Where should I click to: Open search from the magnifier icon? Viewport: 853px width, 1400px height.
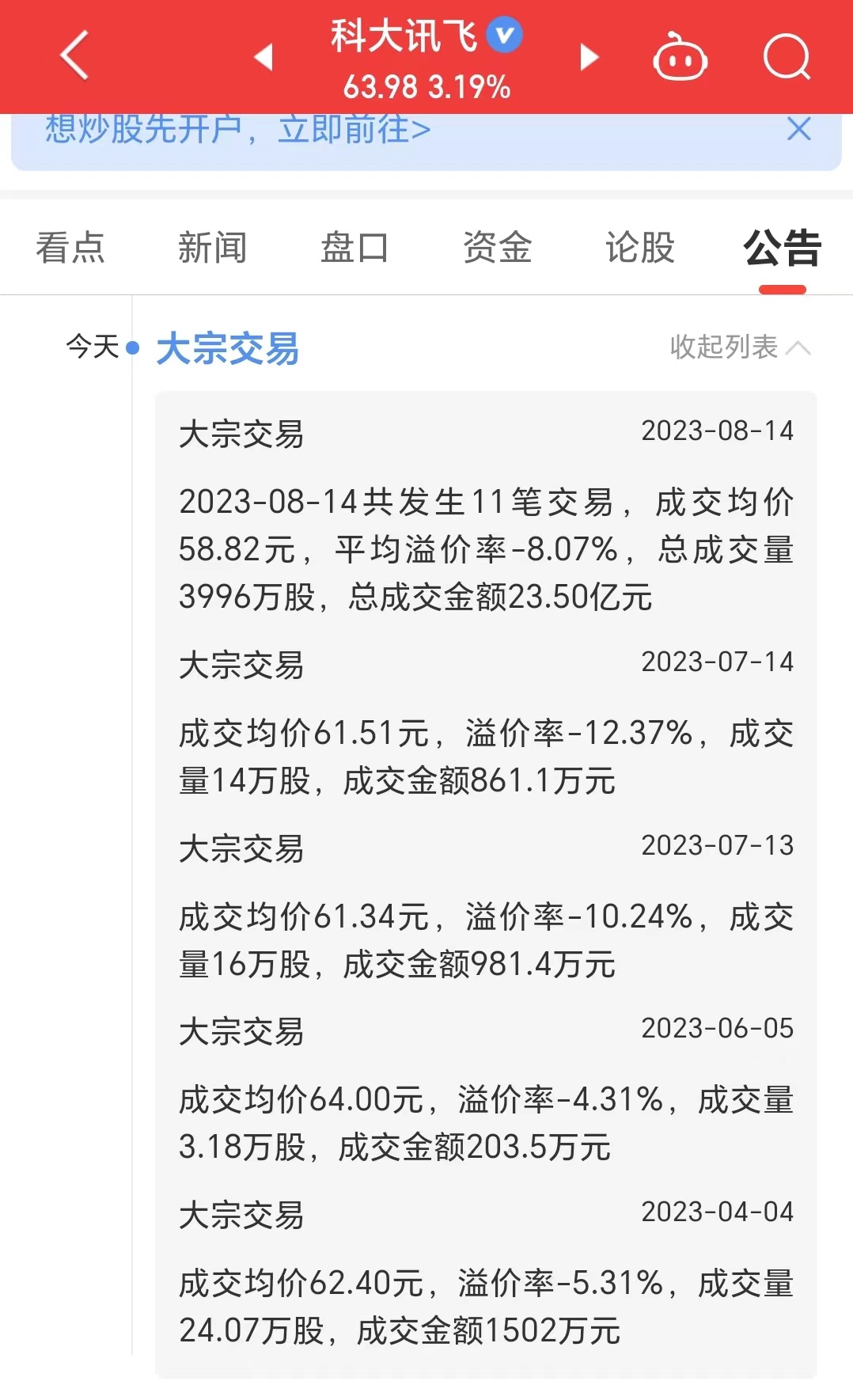787,57
